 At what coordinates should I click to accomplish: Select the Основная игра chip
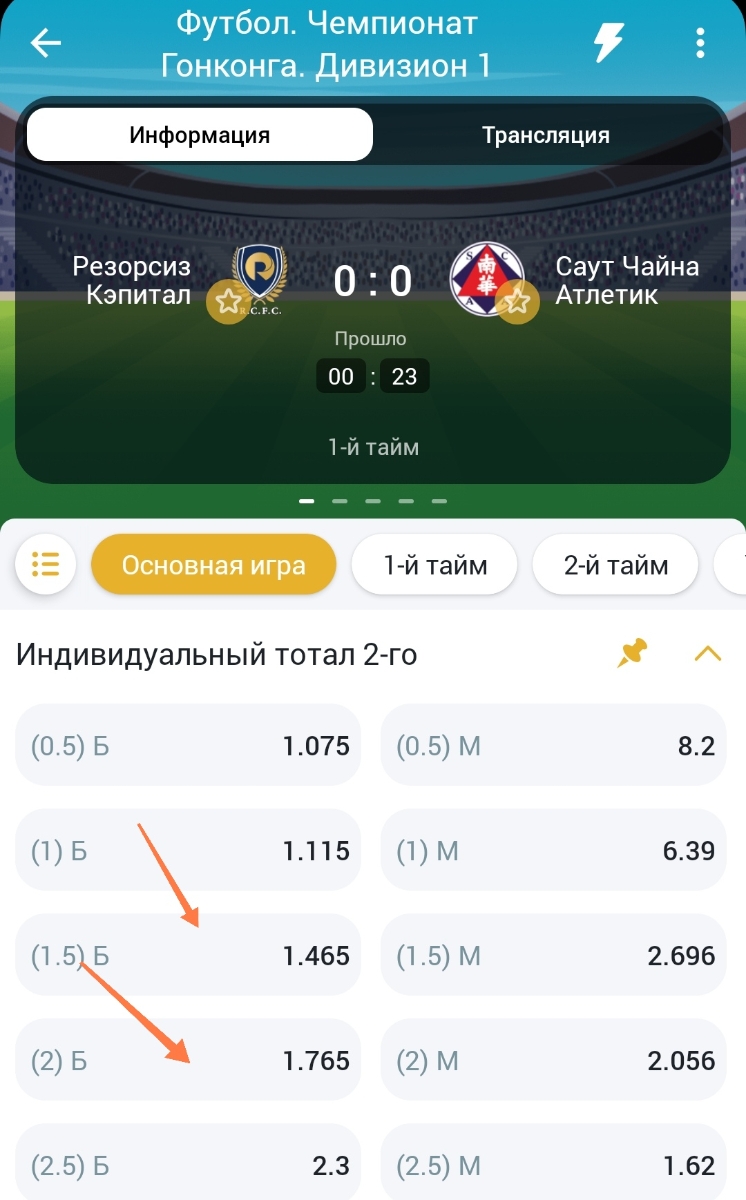pyautogui.click(x=213, y=565)
